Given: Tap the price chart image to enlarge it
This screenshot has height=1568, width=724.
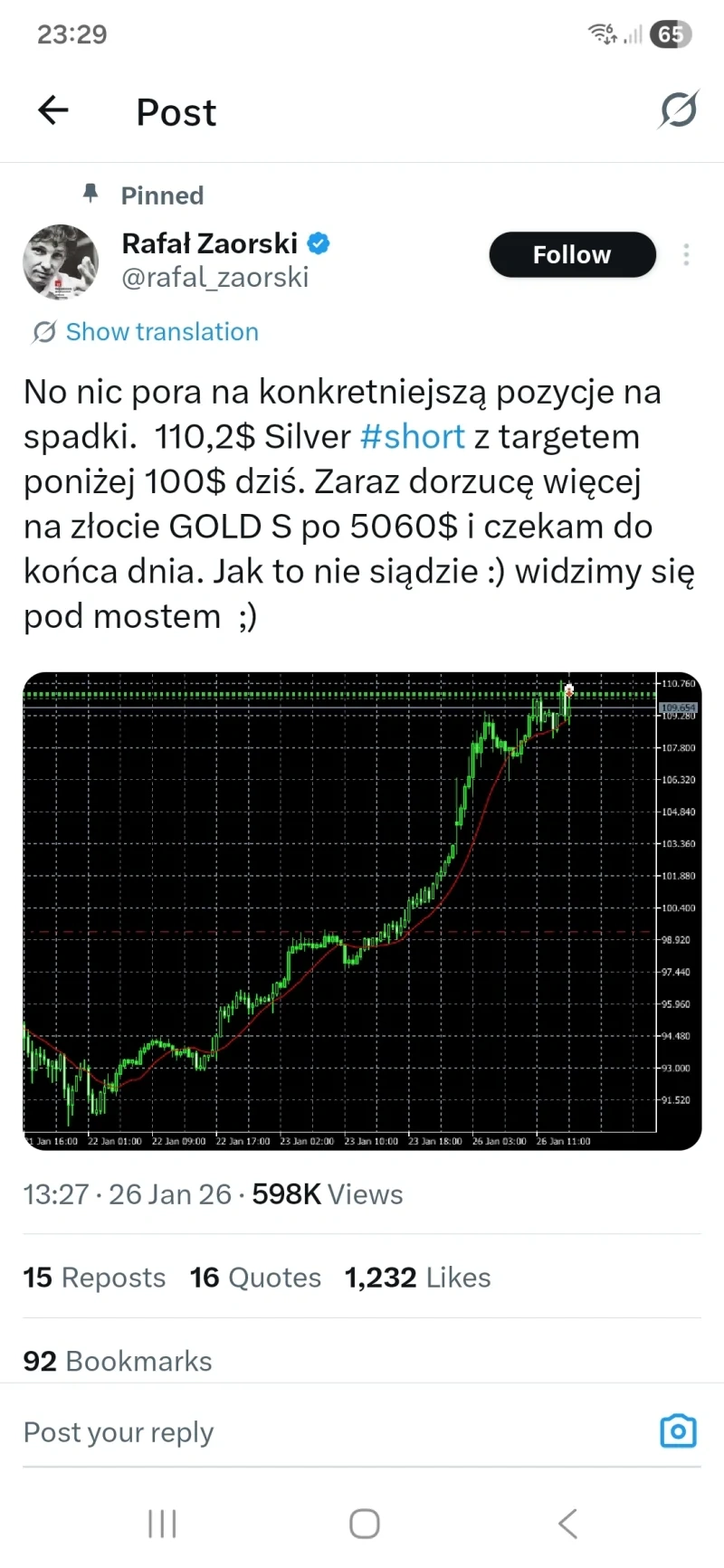Looking at the screenshot, I should click(x=362, y=909).
